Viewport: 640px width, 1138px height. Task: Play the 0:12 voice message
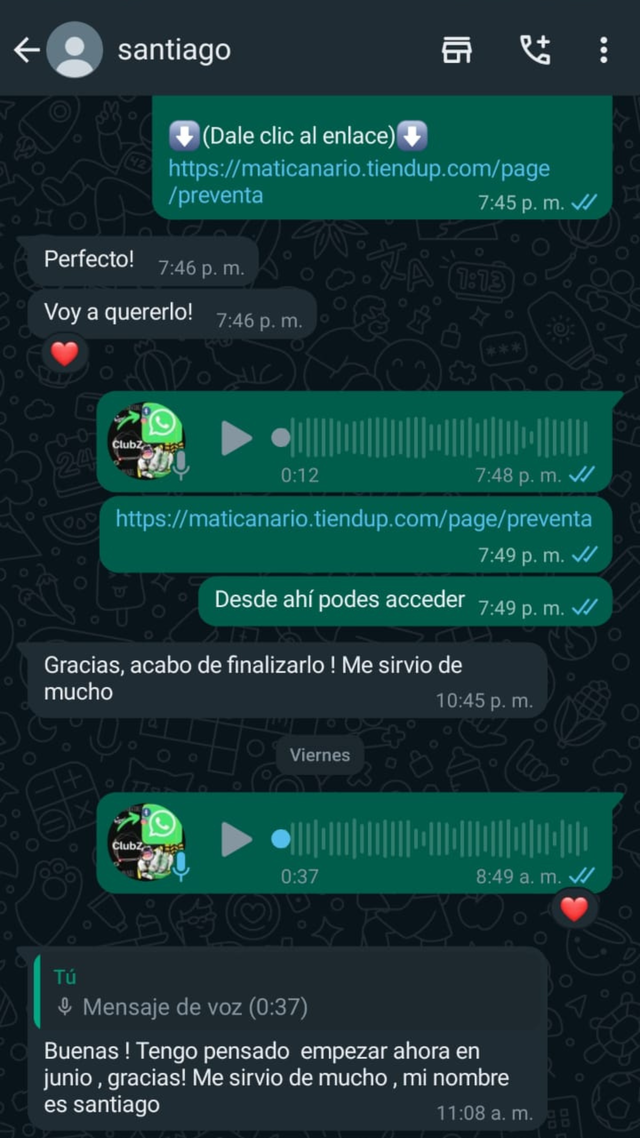tap(236, 437)
